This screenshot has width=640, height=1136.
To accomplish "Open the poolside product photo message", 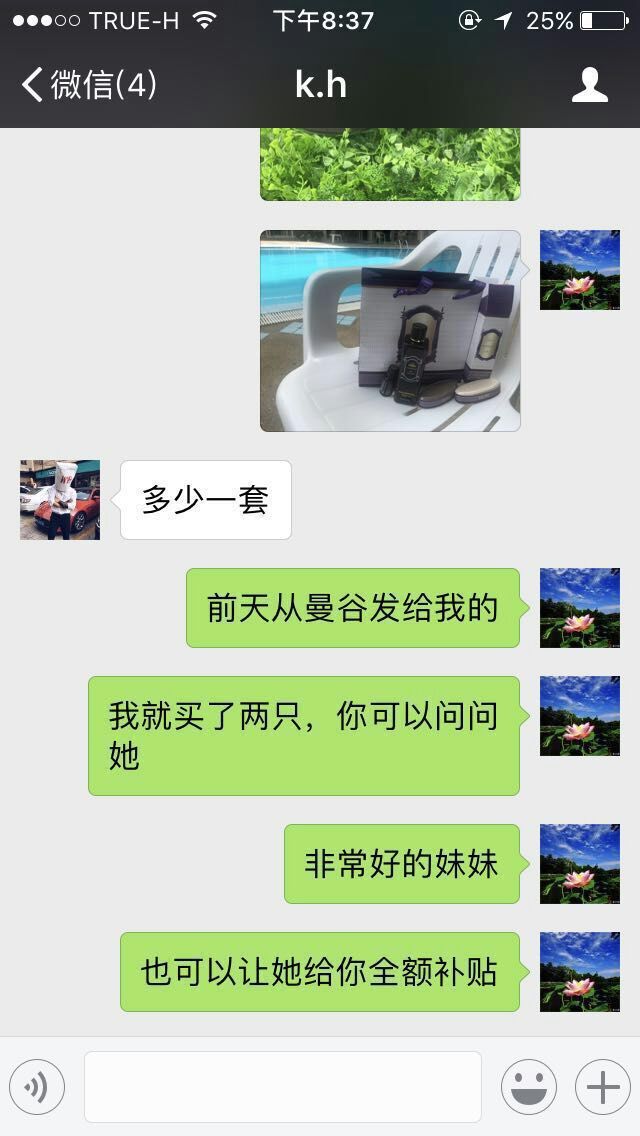I will 390,330.
